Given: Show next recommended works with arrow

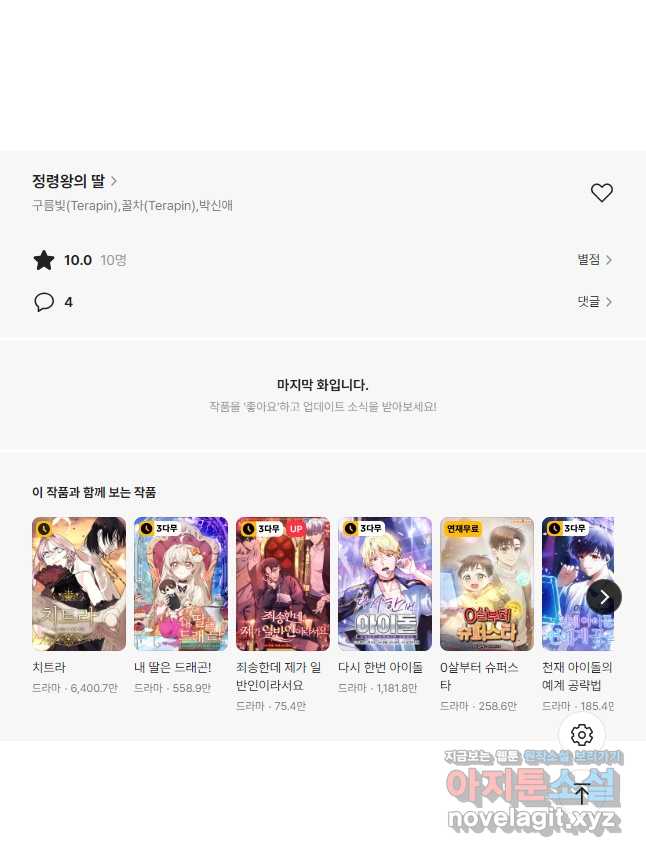Looking at the screenshot, I should tap(604, 597).
